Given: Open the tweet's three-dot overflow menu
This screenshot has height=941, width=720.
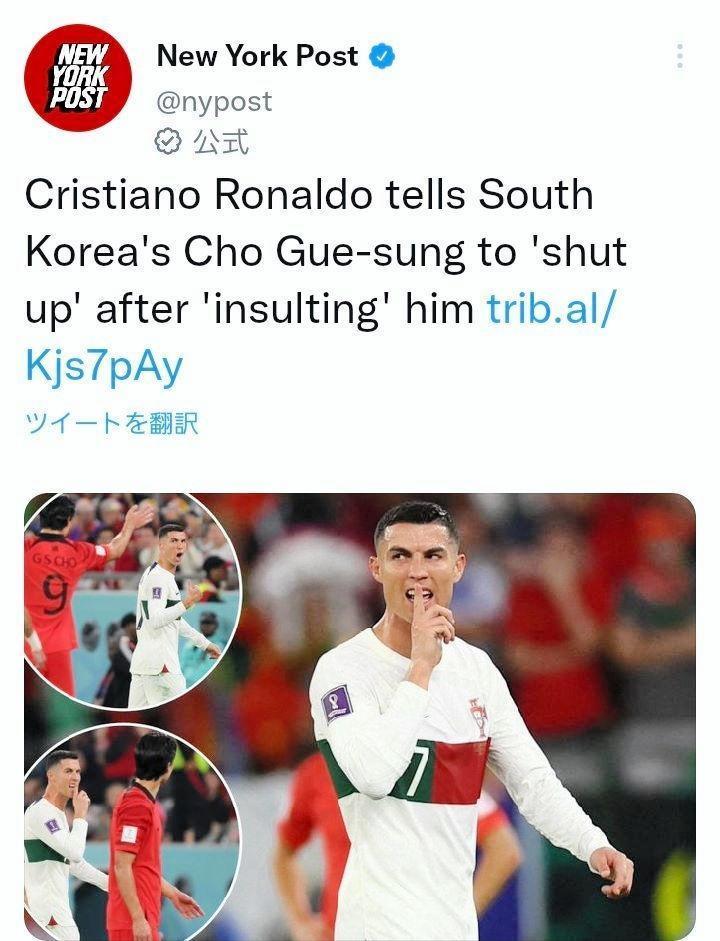Looking at the screenshot, I should [679, 56].
